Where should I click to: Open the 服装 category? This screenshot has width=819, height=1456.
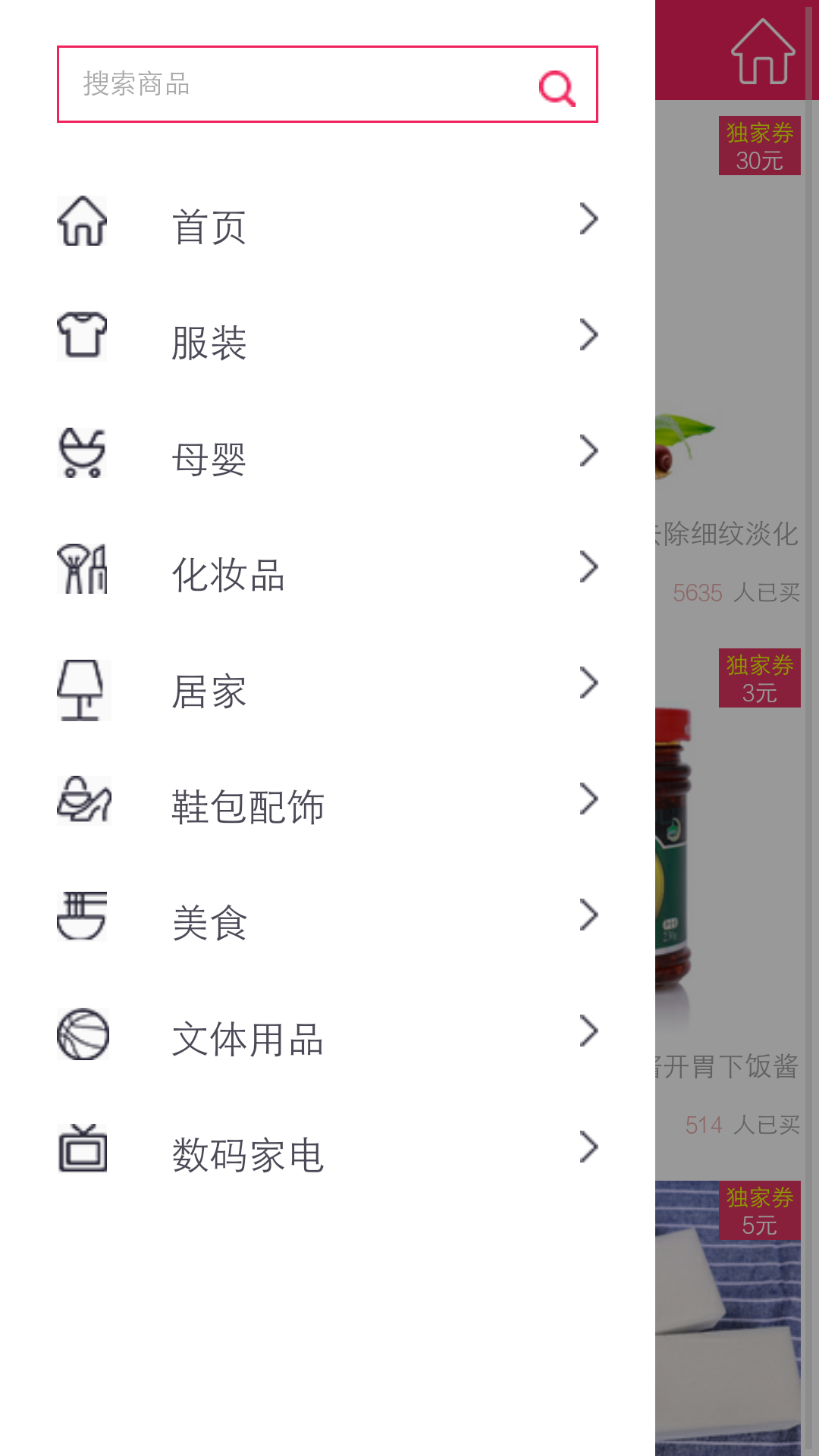(326, 341)
